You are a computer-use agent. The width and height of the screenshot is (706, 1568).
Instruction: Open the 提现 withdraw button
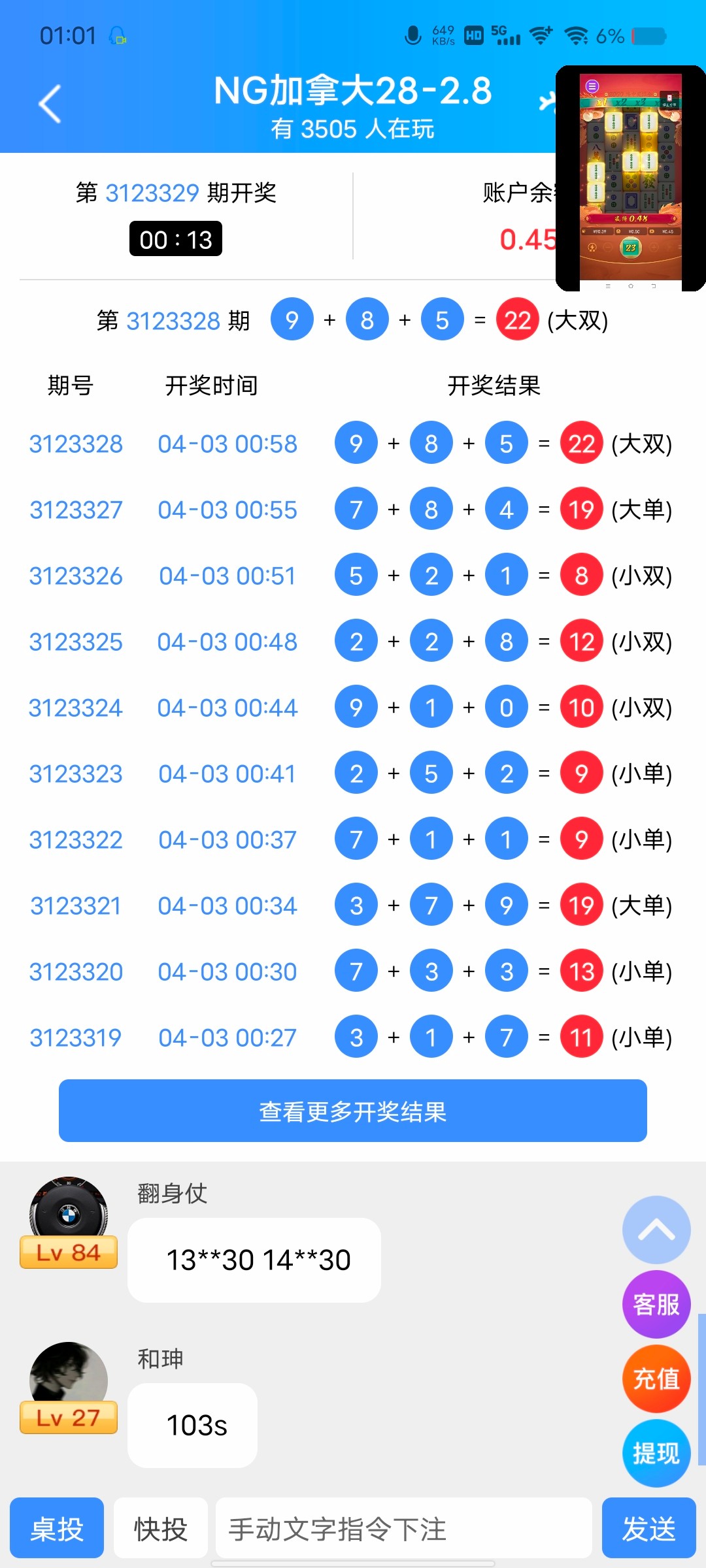click(x=656, y=1454)
